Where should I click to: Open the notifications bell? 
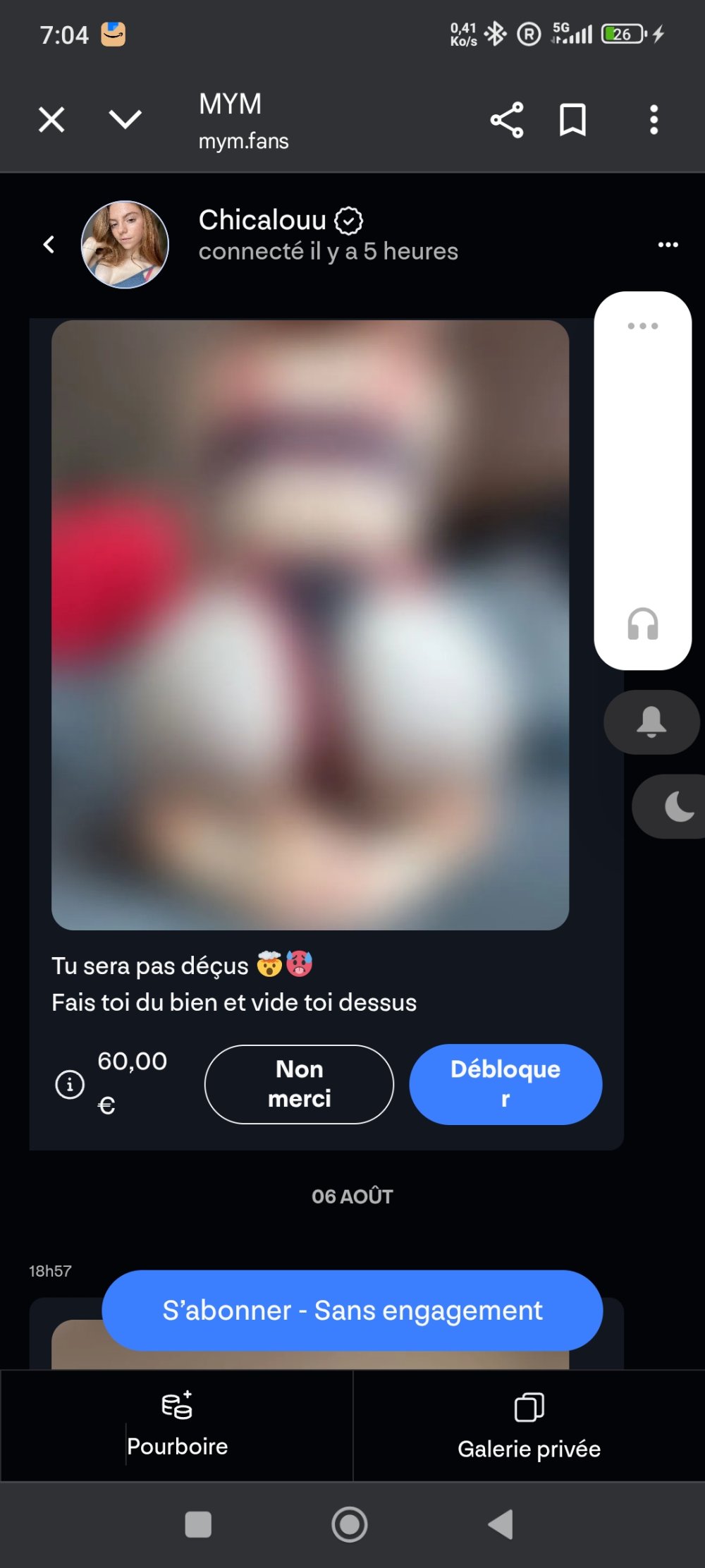651,722
